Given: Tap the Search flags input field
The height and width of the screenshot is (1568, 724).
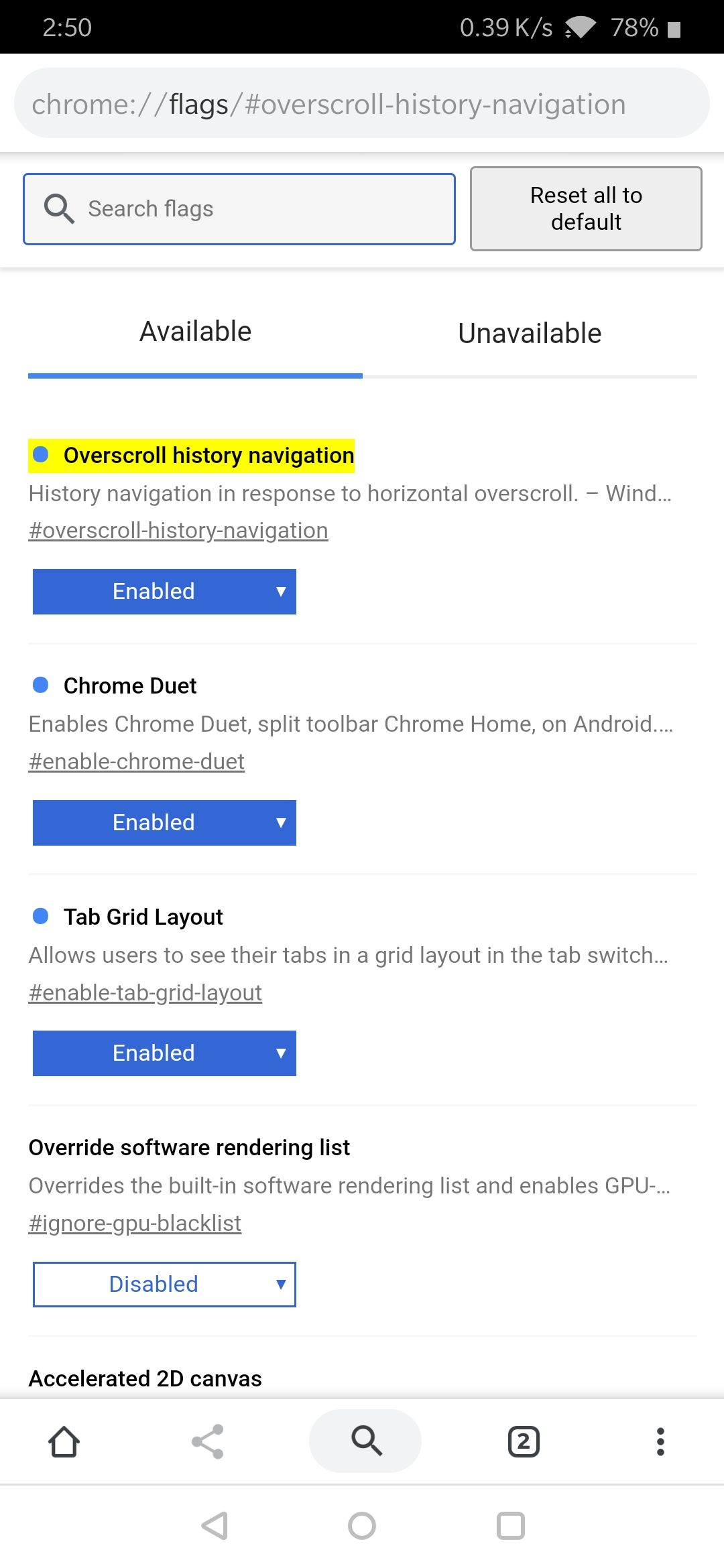Looking at the screenshot, I should tap(255, 208).
